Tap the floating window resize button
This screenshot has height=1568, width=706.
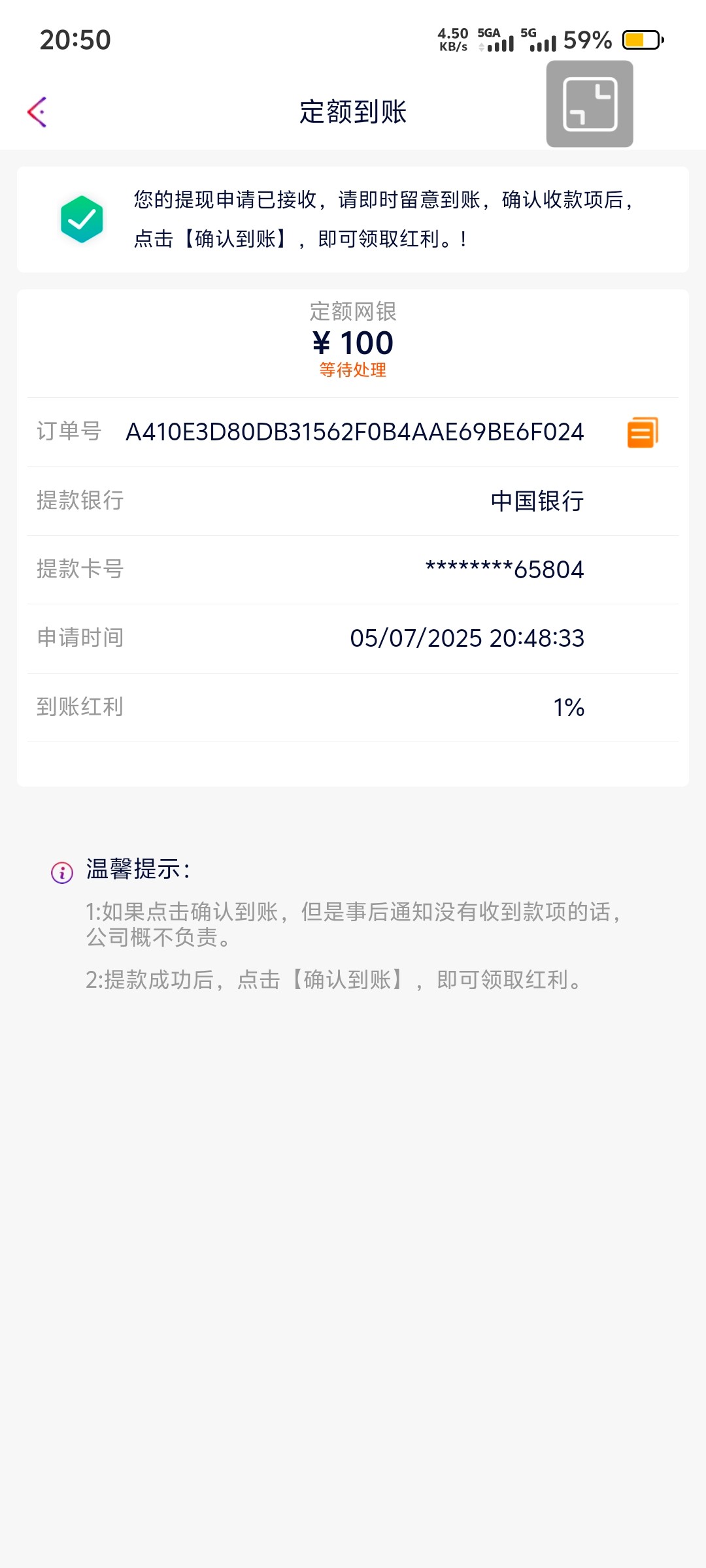(590, 104)
